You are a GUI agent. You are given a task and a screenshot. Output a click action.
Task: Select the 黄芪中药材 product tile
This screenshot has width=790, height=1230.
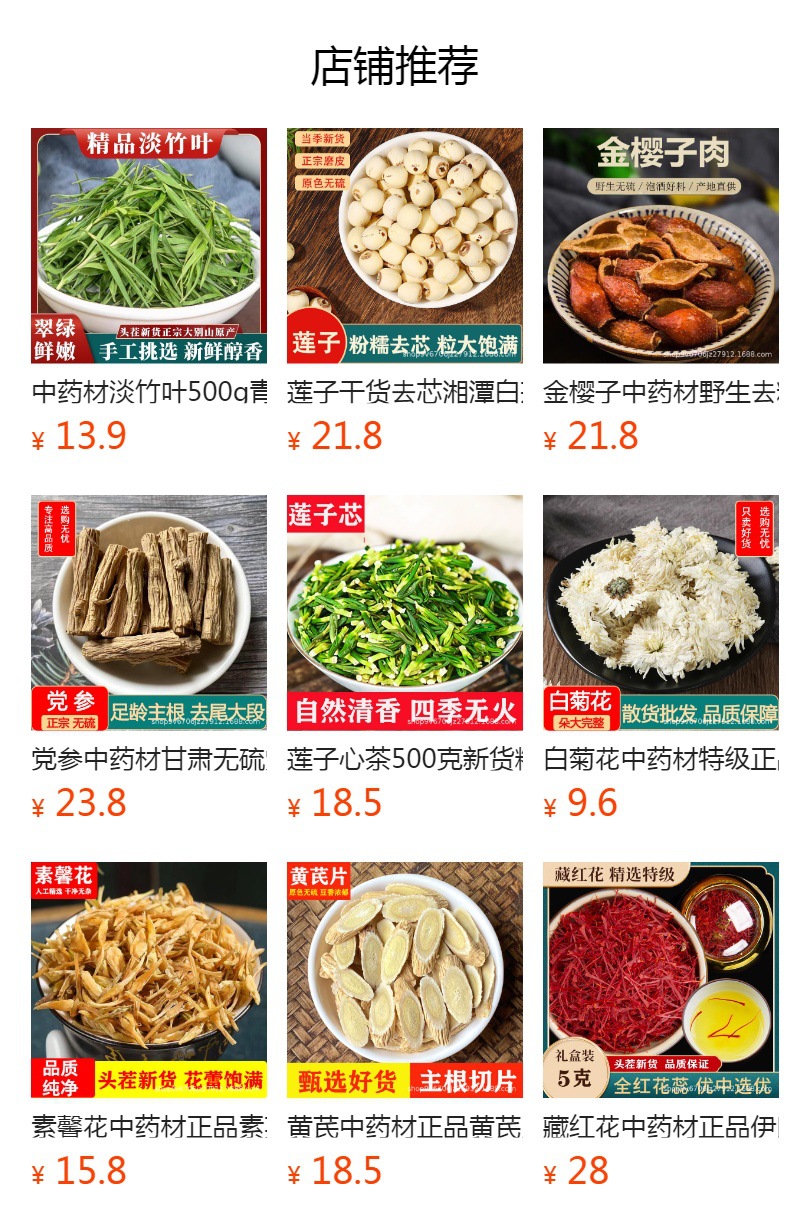coord(405,980)
